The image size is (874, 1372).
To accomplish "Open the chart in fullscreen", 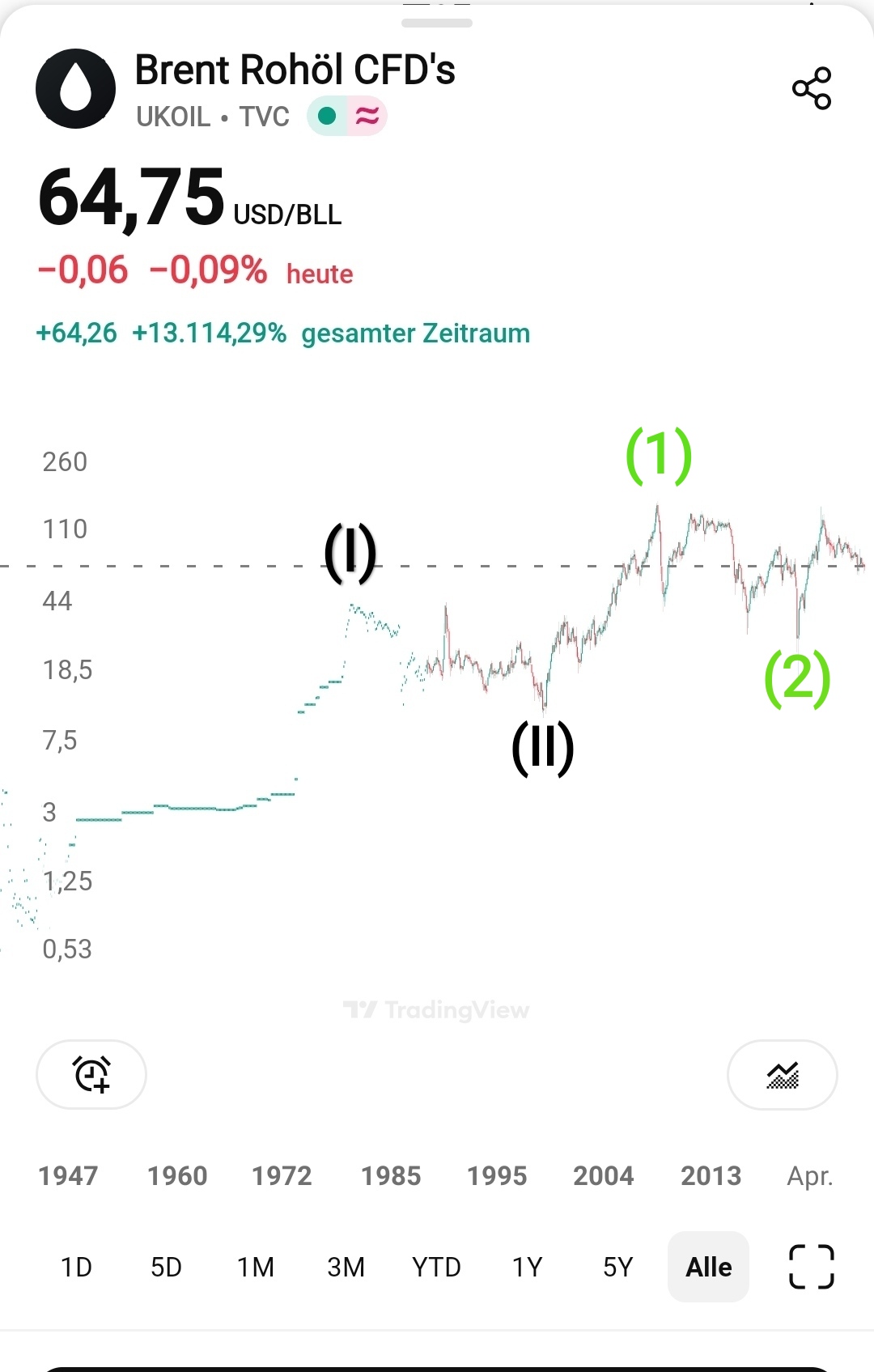I will click(811, 1267).
